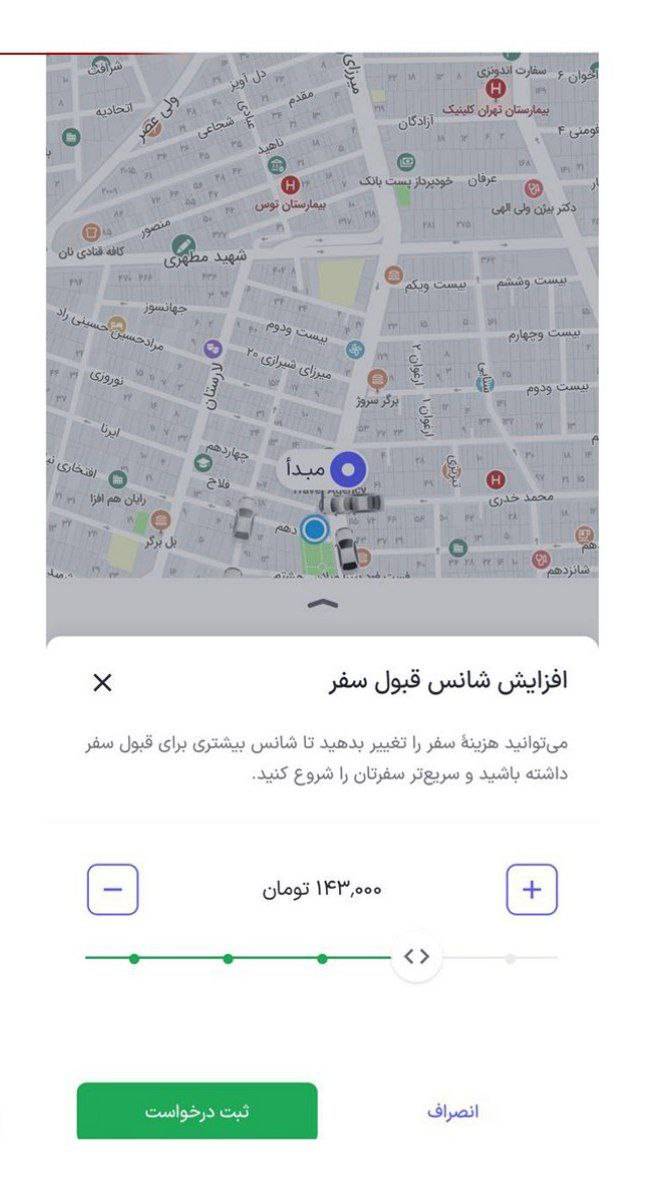
Task: Tap the fare slider handle
Action: pos(416,957)
